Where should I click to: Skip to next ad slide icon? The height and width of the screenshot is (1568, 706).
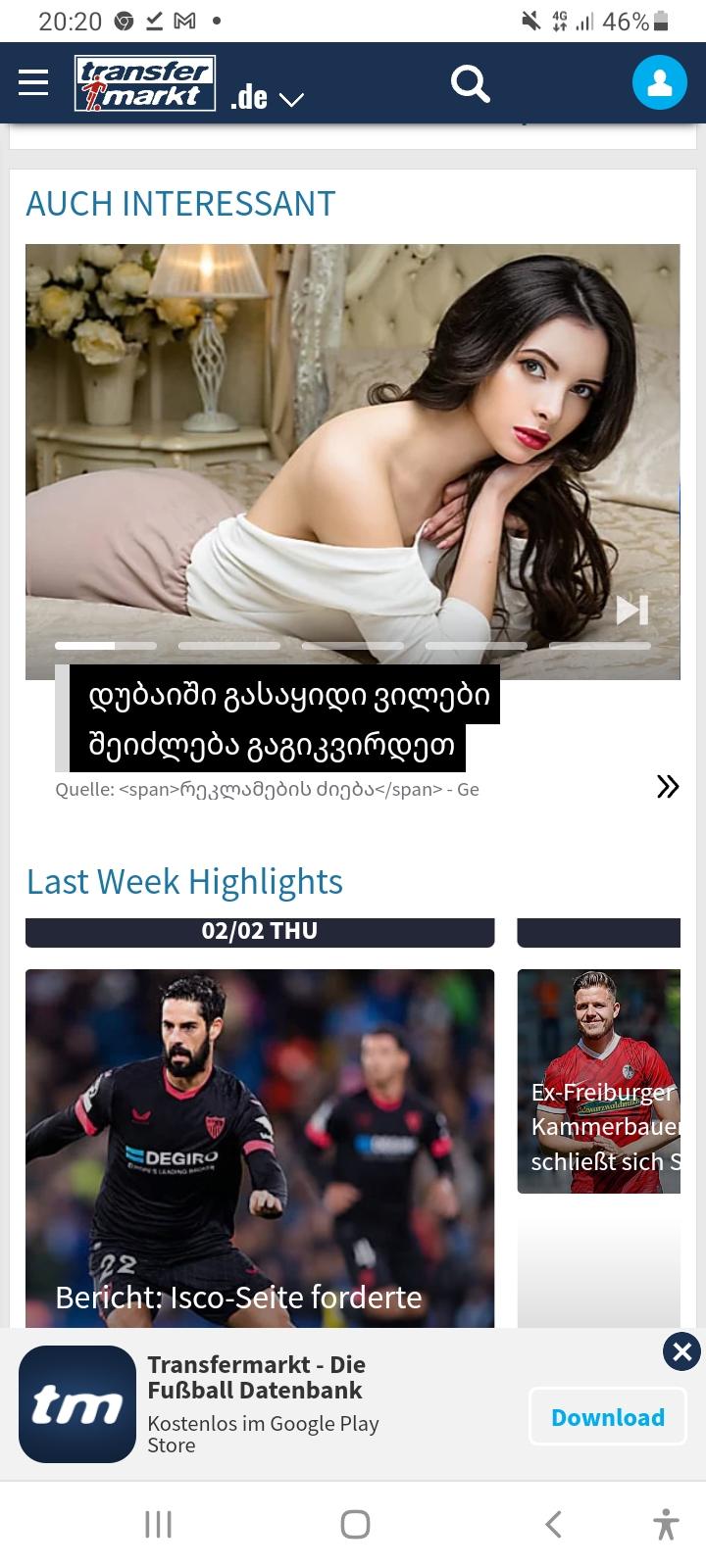click(631, 610)
